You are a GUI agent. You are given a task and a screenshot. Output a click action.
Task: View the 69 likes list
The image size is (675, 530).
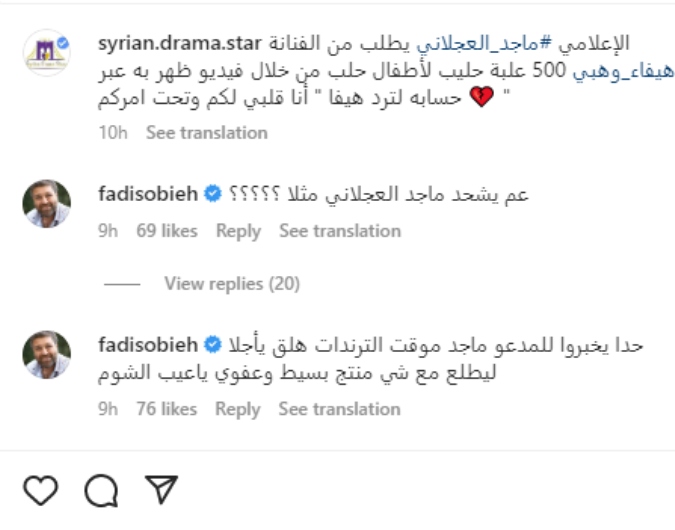coord(166,231)
